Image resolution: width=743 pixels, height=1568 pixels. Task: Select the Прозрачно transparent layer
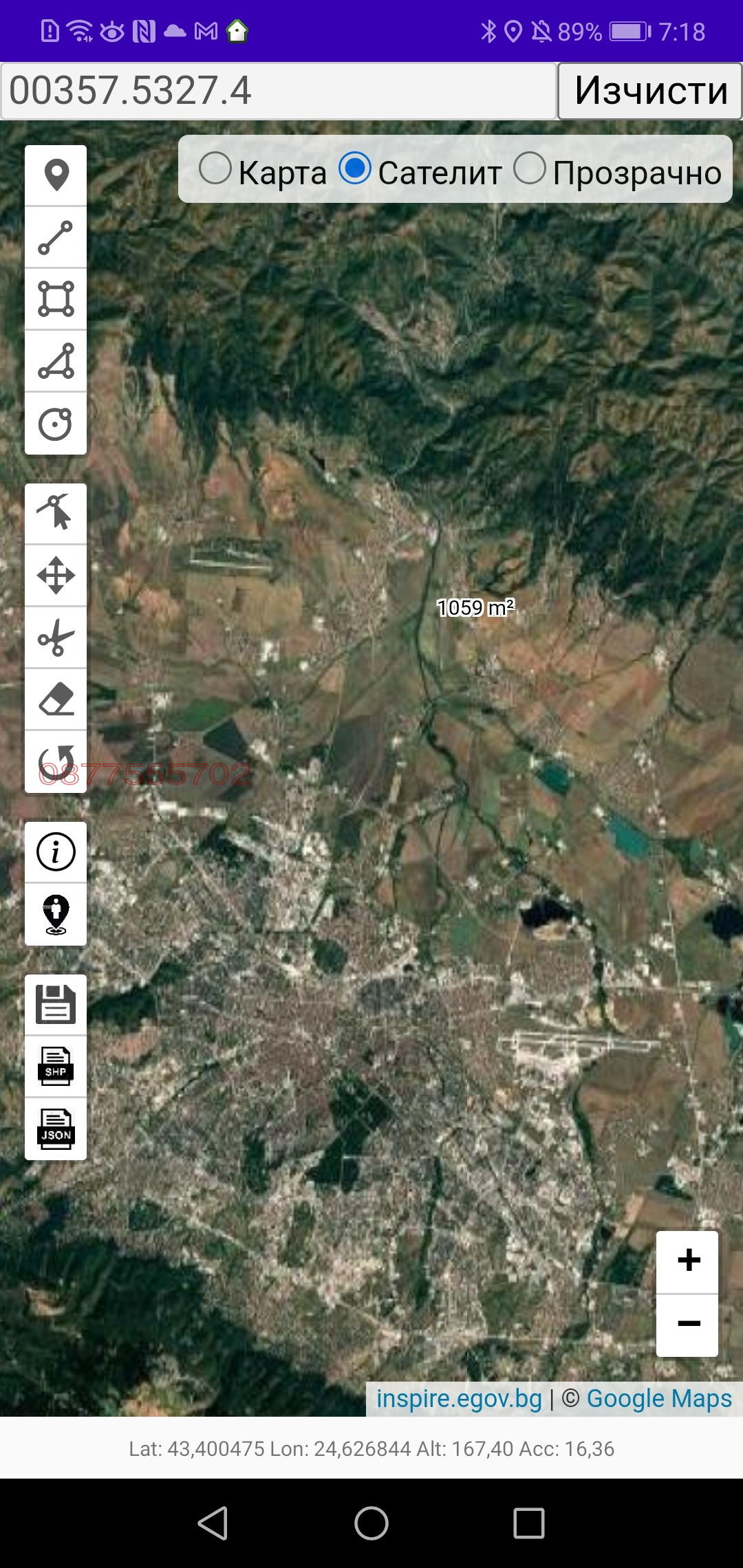pos(530,168)
